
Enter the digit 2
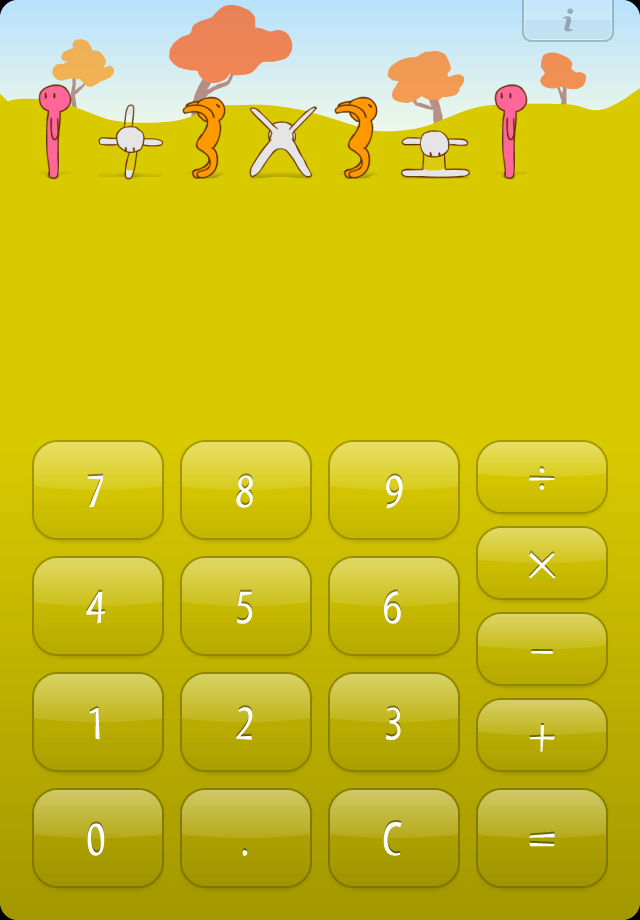coord(246,722)
